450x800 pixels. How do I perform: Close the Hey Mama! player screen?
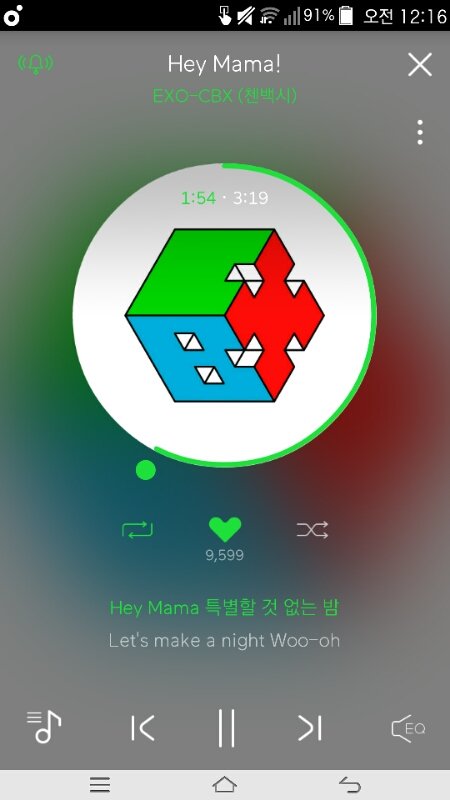(x=420, y=65)
